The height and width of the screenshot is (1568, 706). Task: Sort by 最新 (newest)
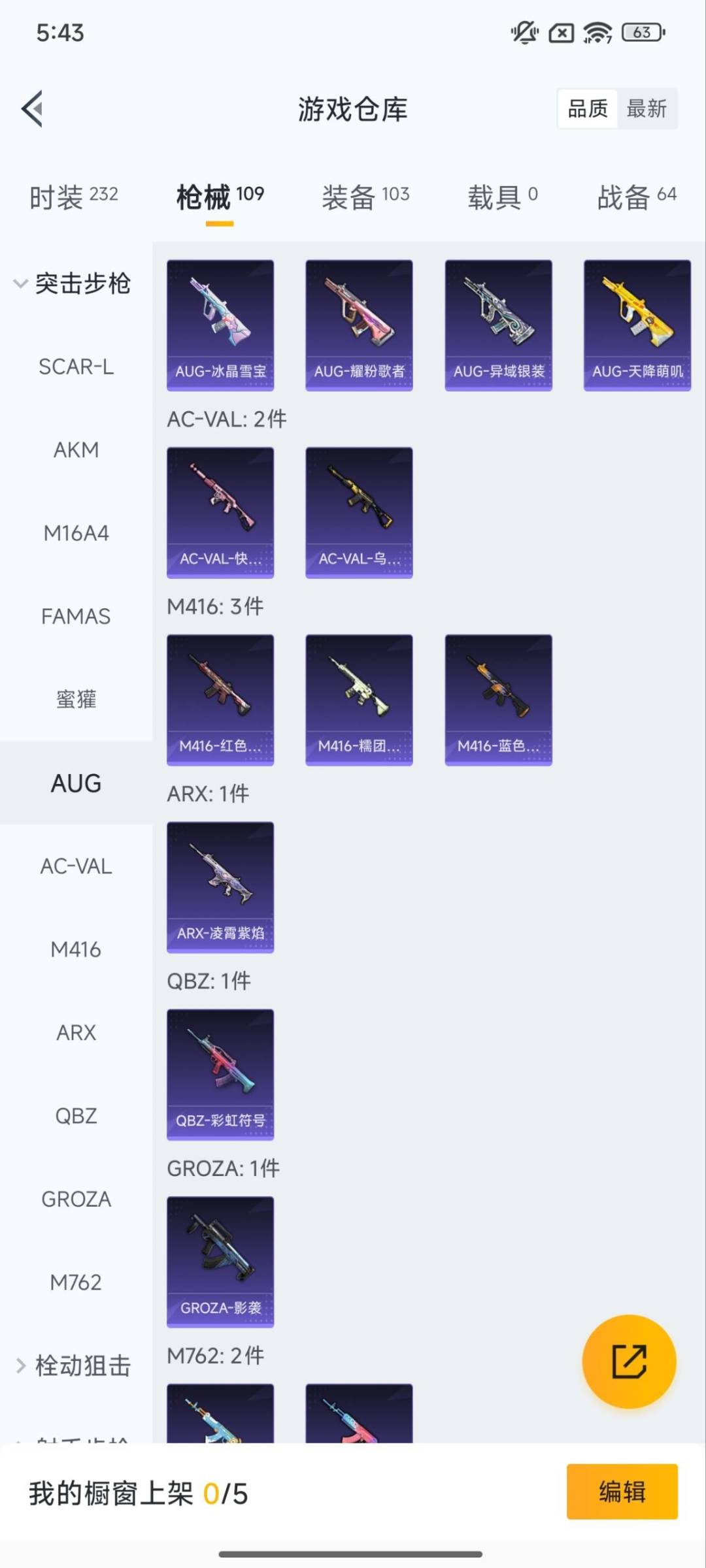point(647,108)
